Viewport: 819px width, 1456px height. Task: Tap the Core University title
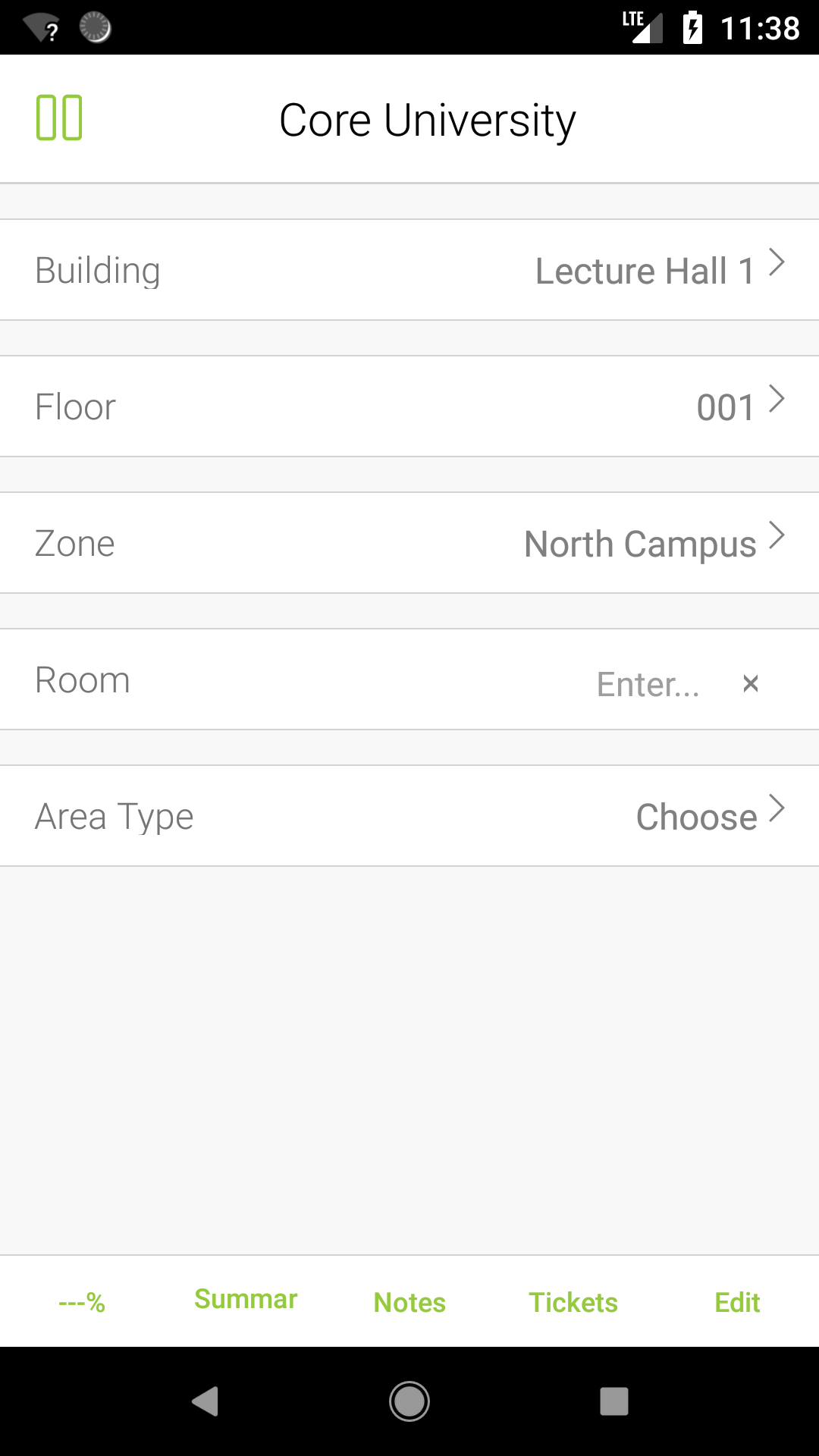click(427, 119)
